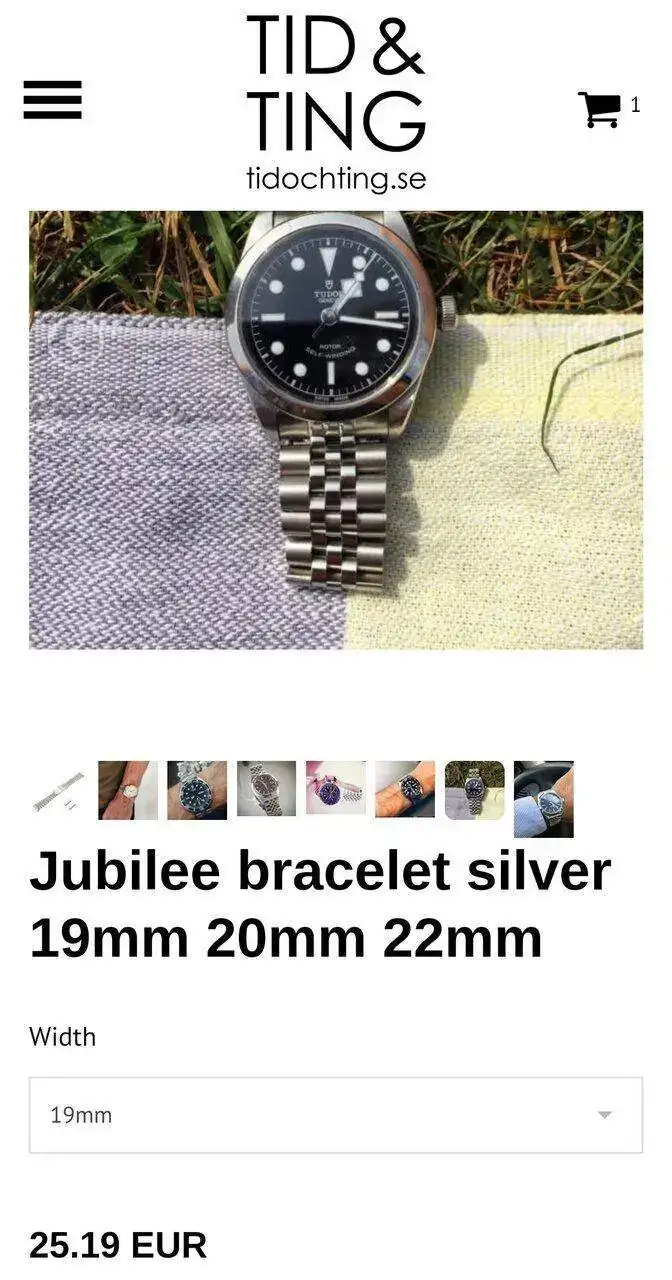Open the hamburger menu
This screenshot has height=1280, width=672.
tap(52, 100)
